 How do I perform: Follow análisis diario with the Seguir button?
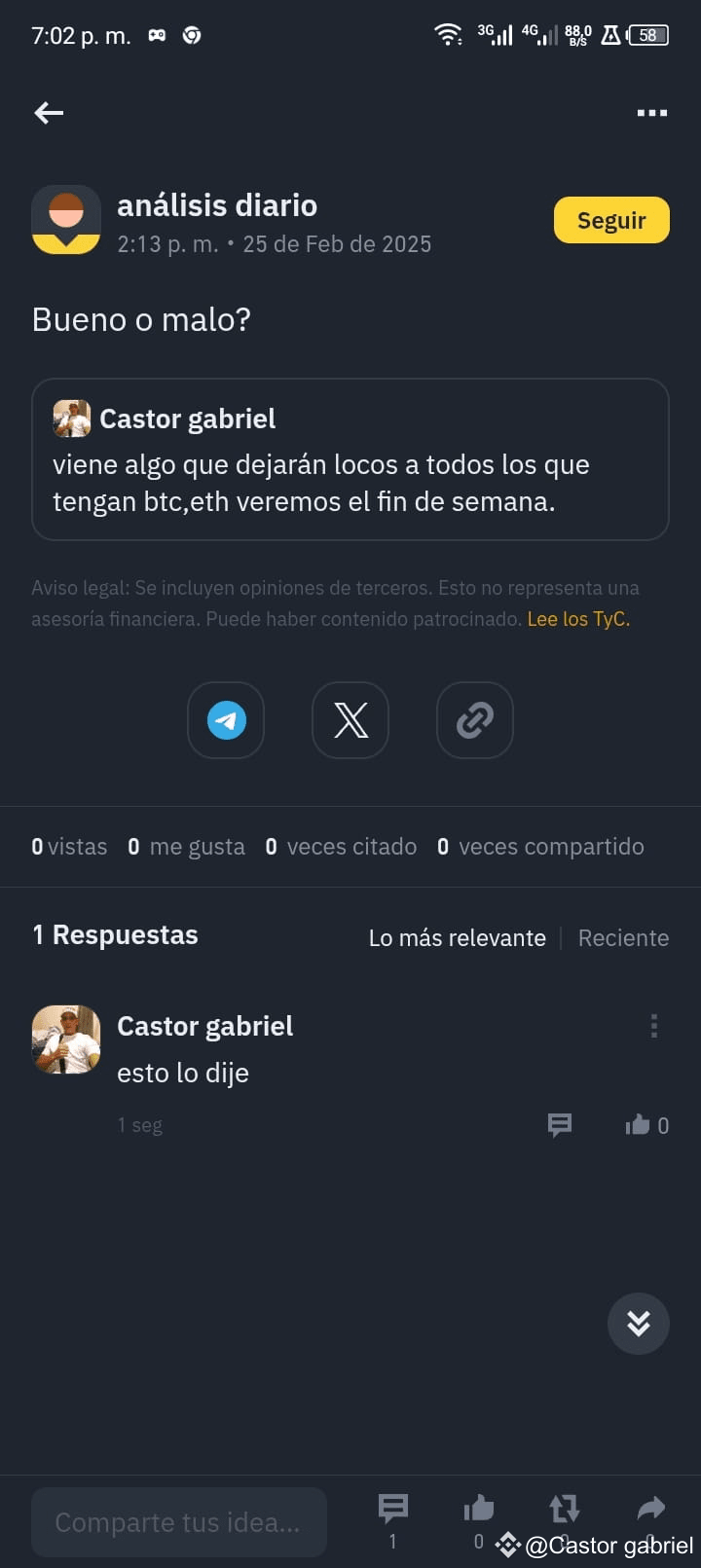pos(611,220)
